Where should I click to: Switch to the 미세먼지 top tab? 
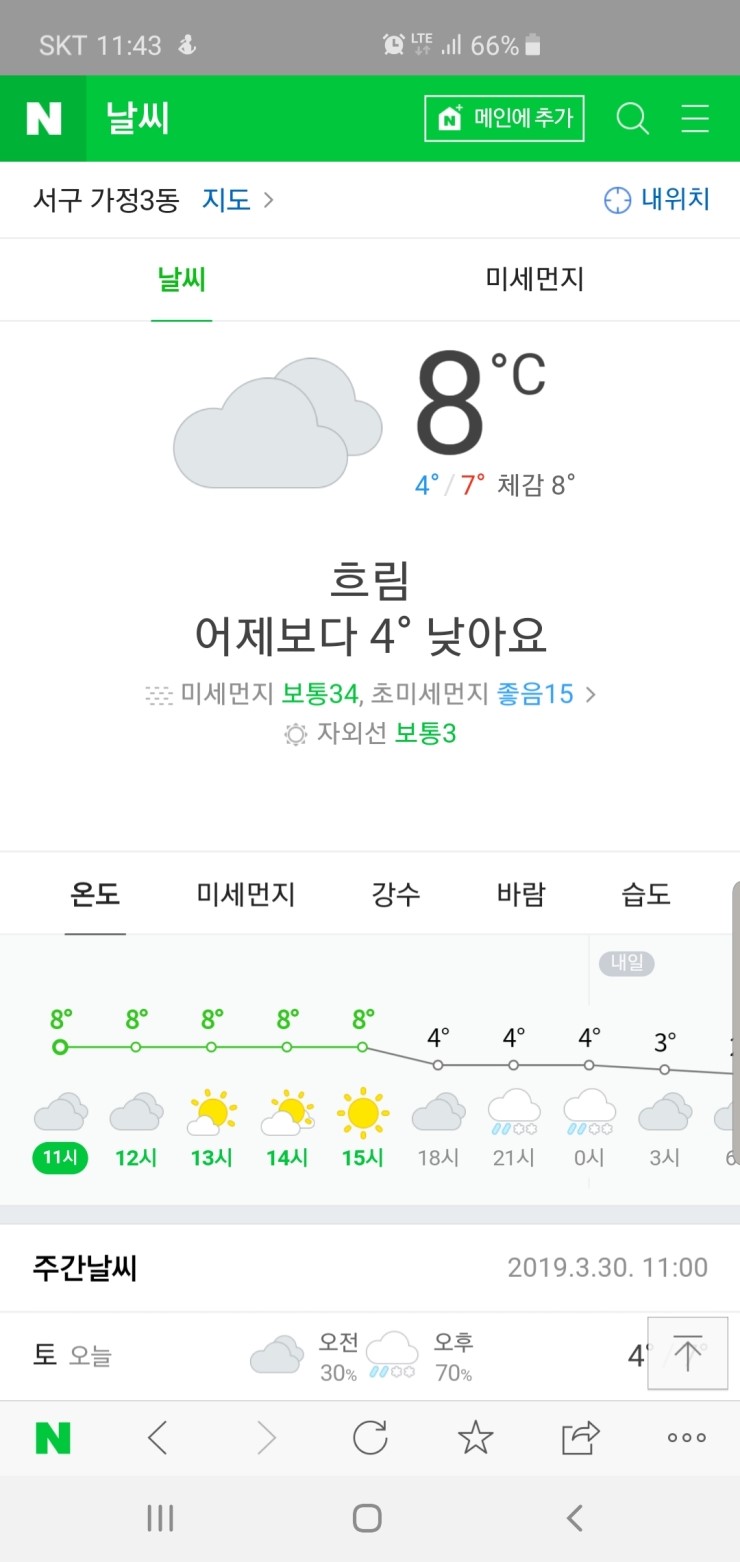point(534,279)
